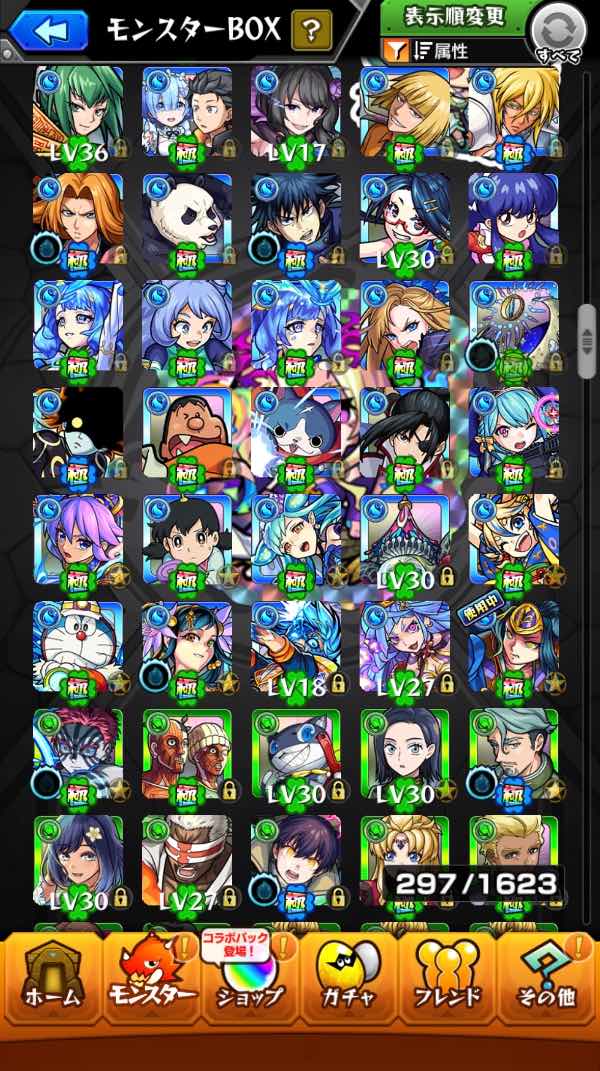Select the Doraemon monster tile
This screenshot has height=1071, width=600.
78,647
